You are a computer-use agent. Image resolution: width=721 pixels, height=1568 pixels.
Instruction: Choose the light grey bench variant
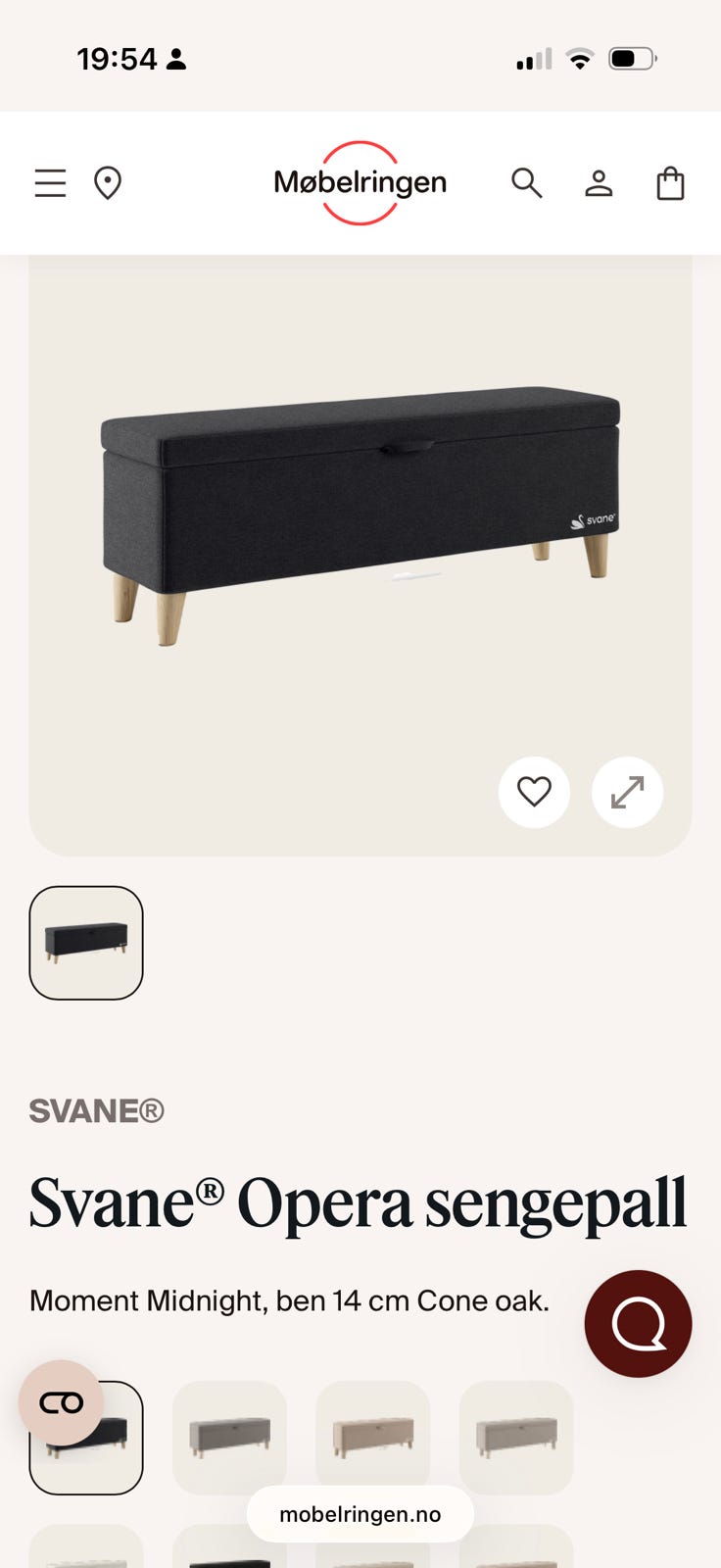click(x=516, y=1437)
